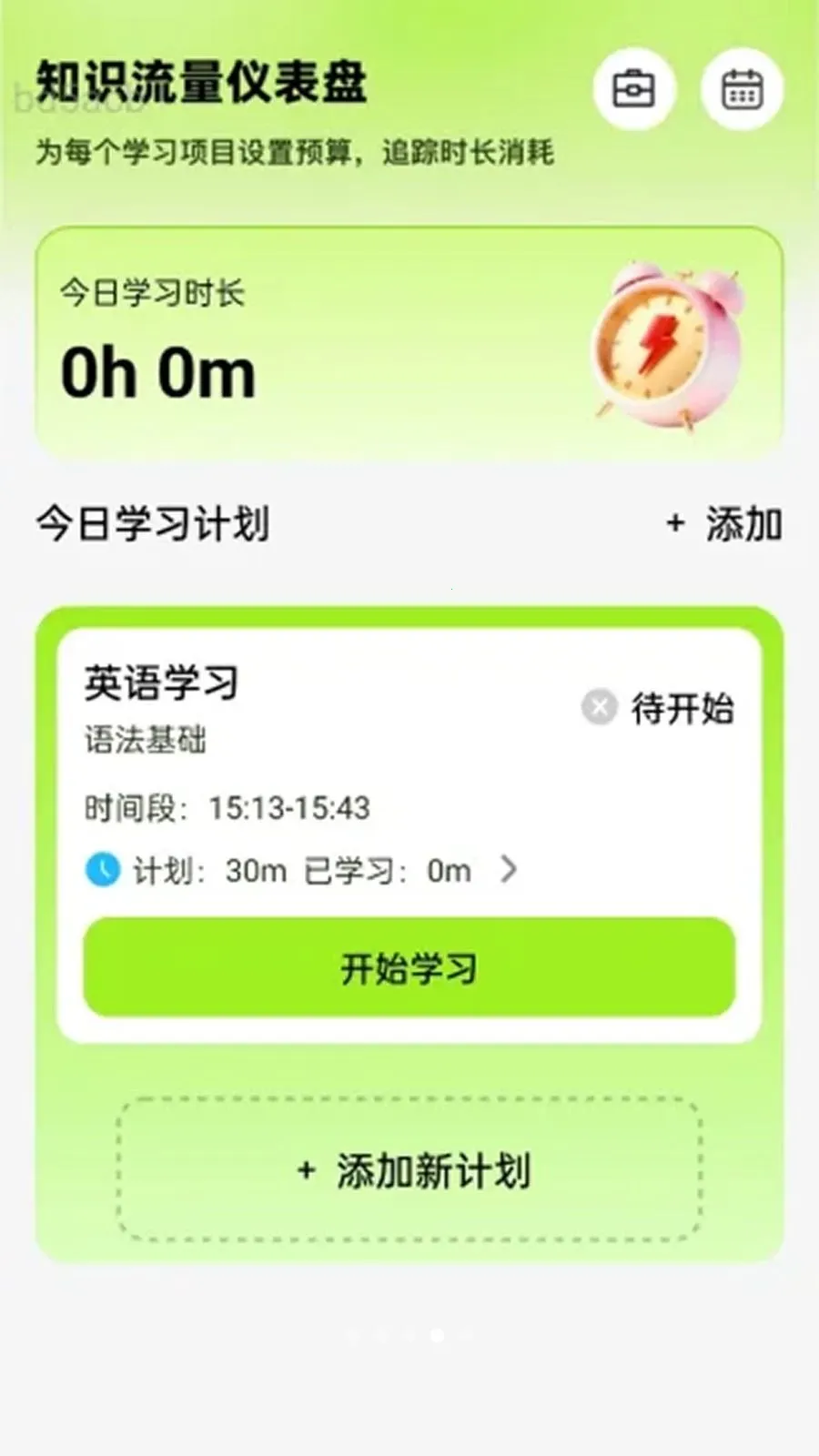Tap the plus icon inside 添加新计划
The height and width of the screenshot is (1456, 819).
pyautogui.click(x=307, y=1171)
